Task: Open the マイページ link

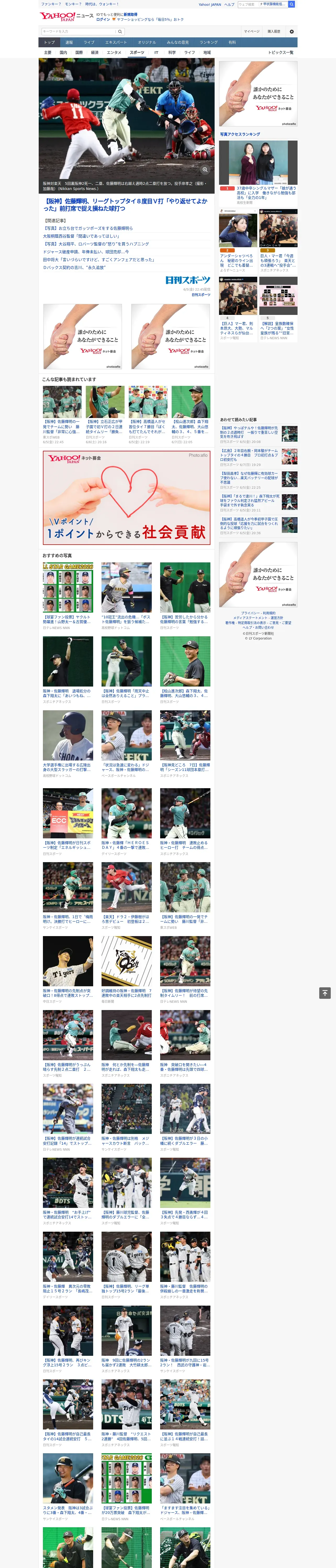Action: [251, 32]
